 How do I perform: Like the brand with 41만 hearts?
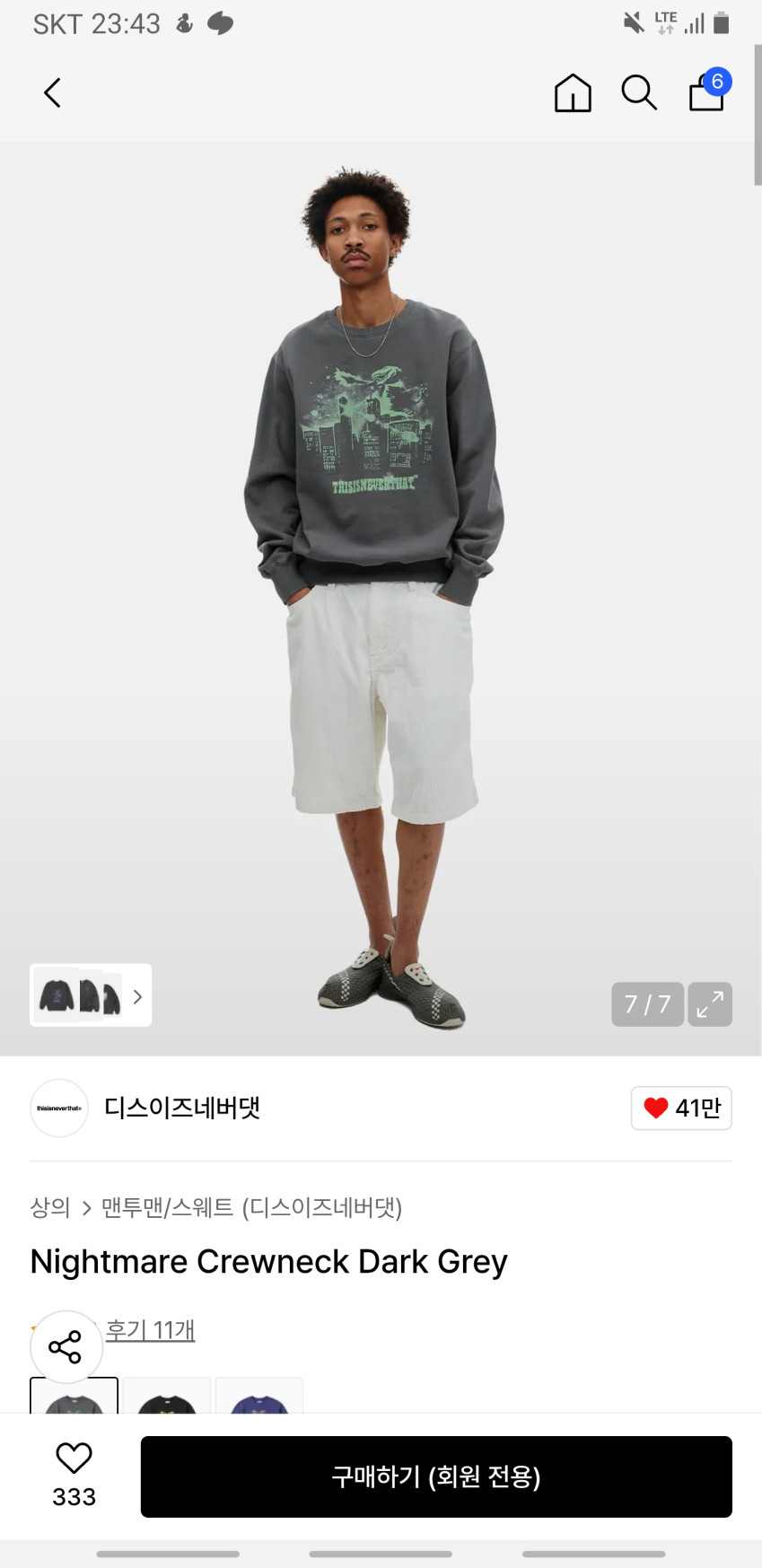(x=681, y=1108)
